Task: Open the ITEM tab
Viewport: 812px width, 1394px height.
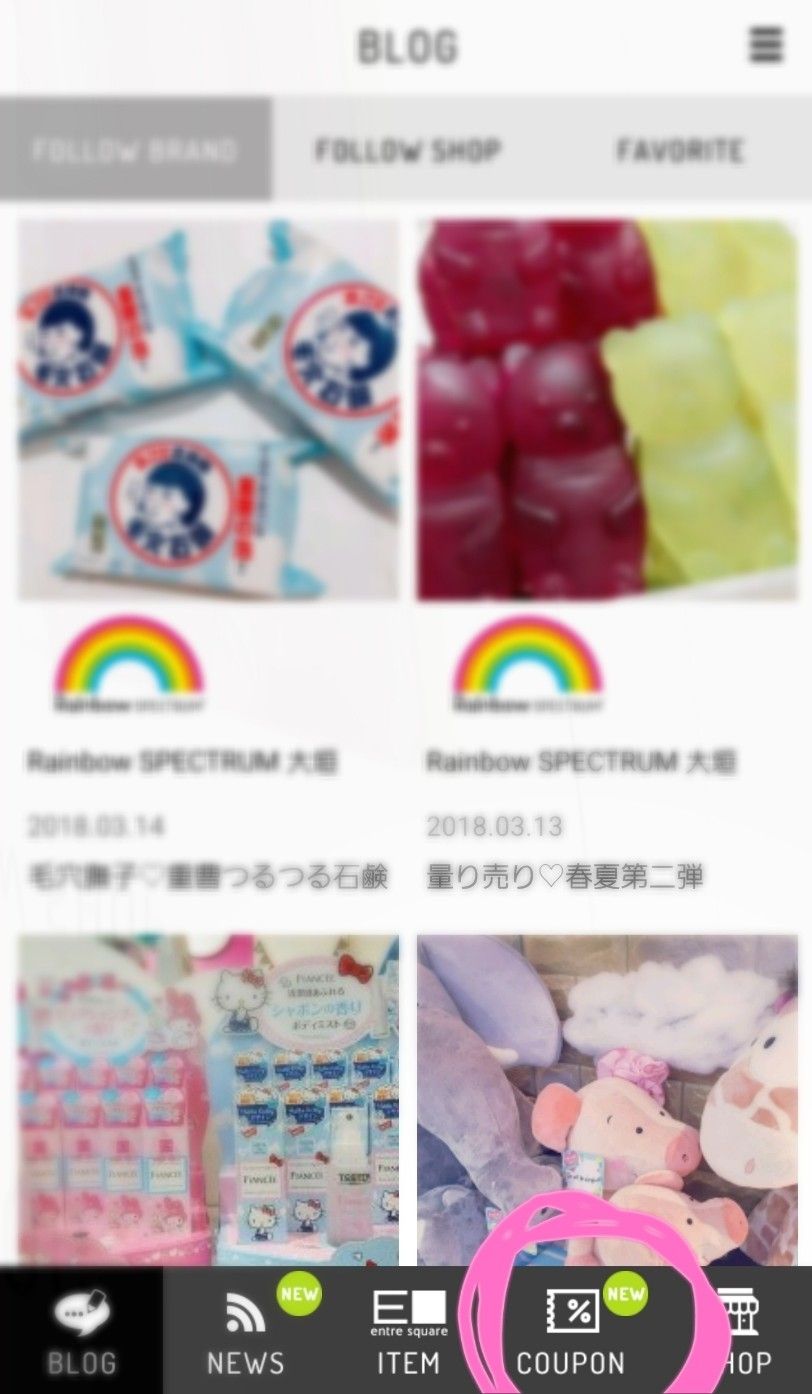Action: (408, 1332)
